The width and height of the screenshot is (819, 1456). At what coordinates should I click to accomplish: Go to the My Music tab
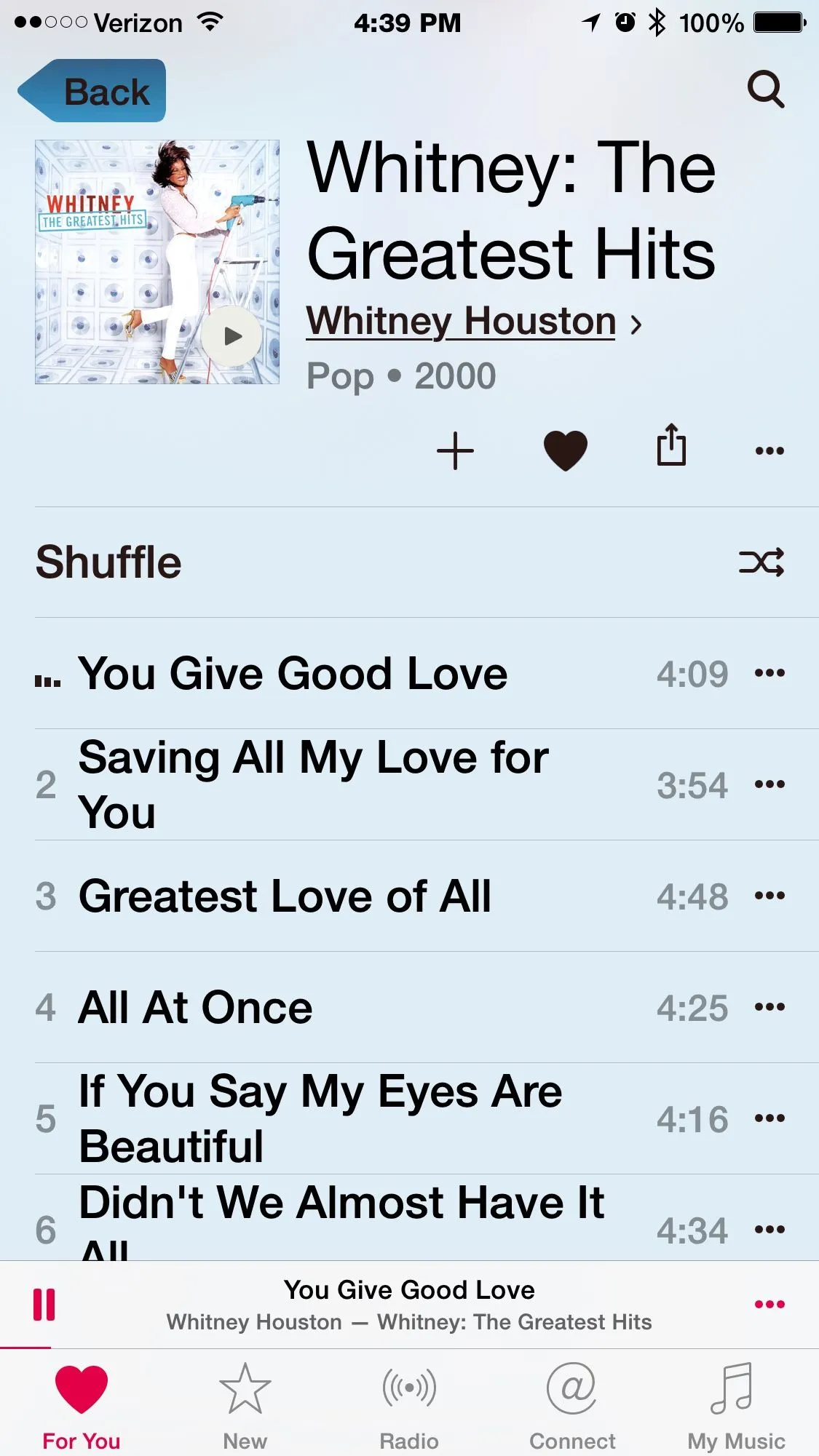pyautogui.click(x=736, y=1406)
